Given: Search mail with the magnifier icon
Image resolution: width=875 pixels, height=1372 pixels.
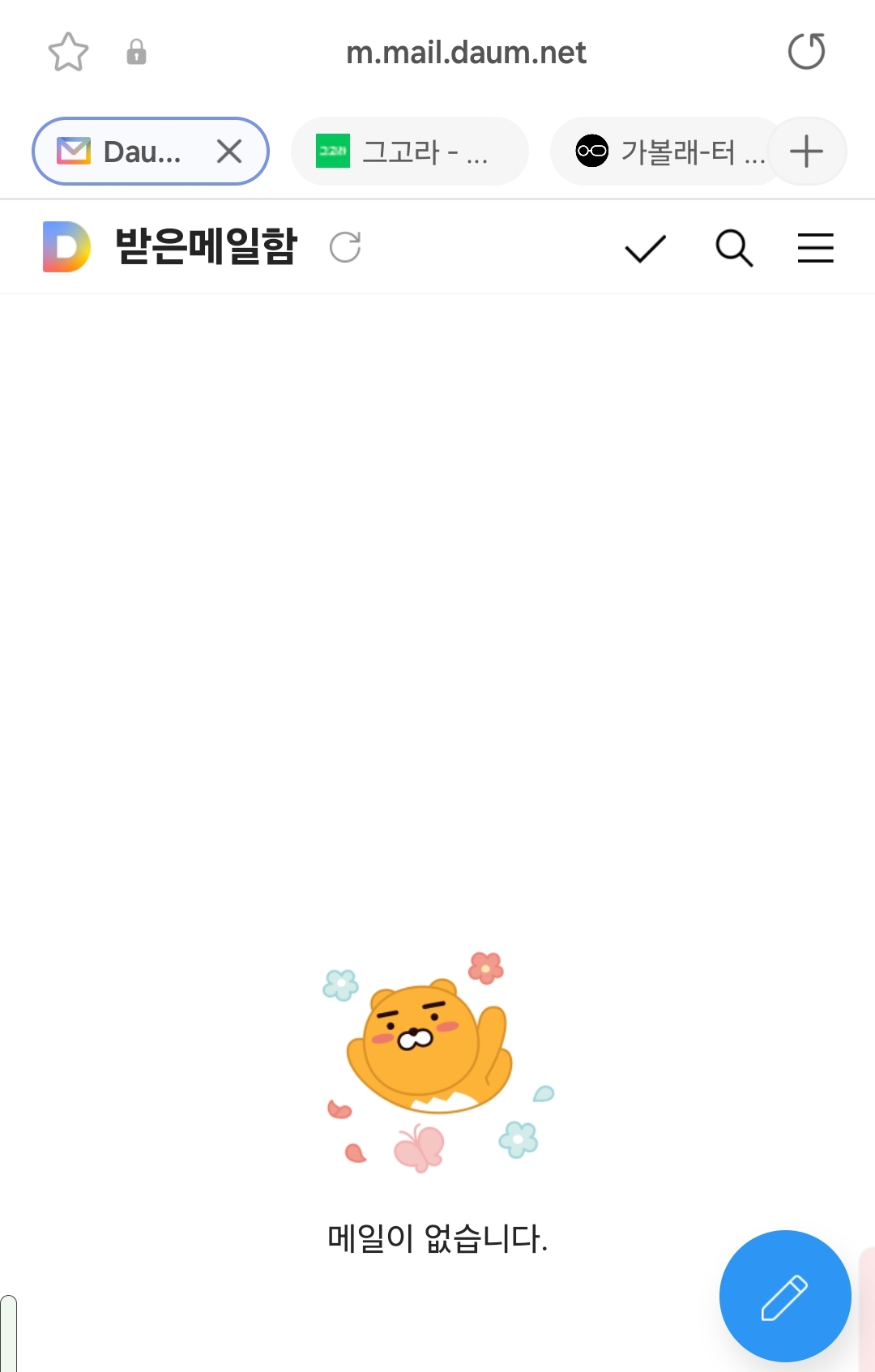Looking at the screenshot, I should [734, 248].
